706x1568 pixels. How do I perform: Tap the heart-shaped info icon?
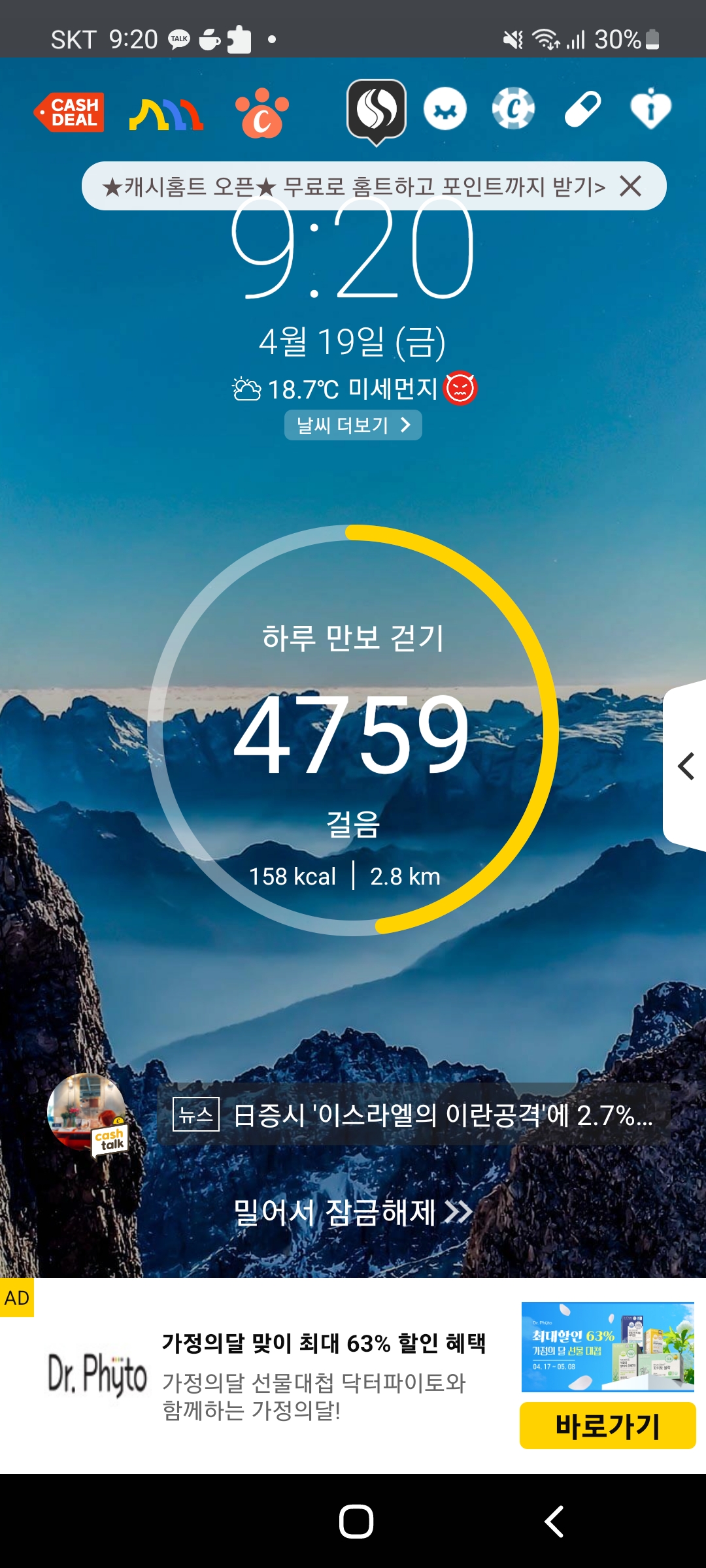(650, 108)
